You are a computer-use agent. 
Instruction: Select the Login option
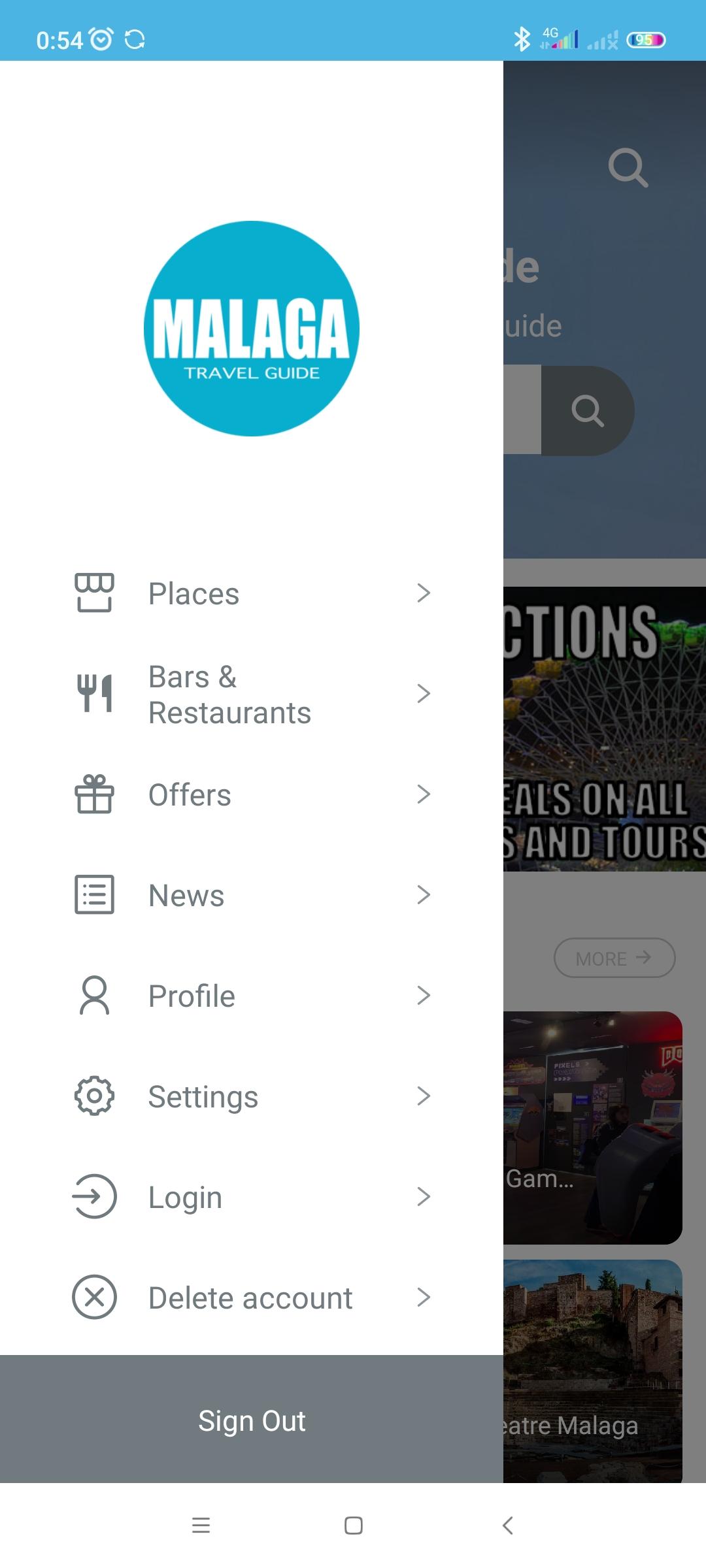click(x=252, y=1197)
